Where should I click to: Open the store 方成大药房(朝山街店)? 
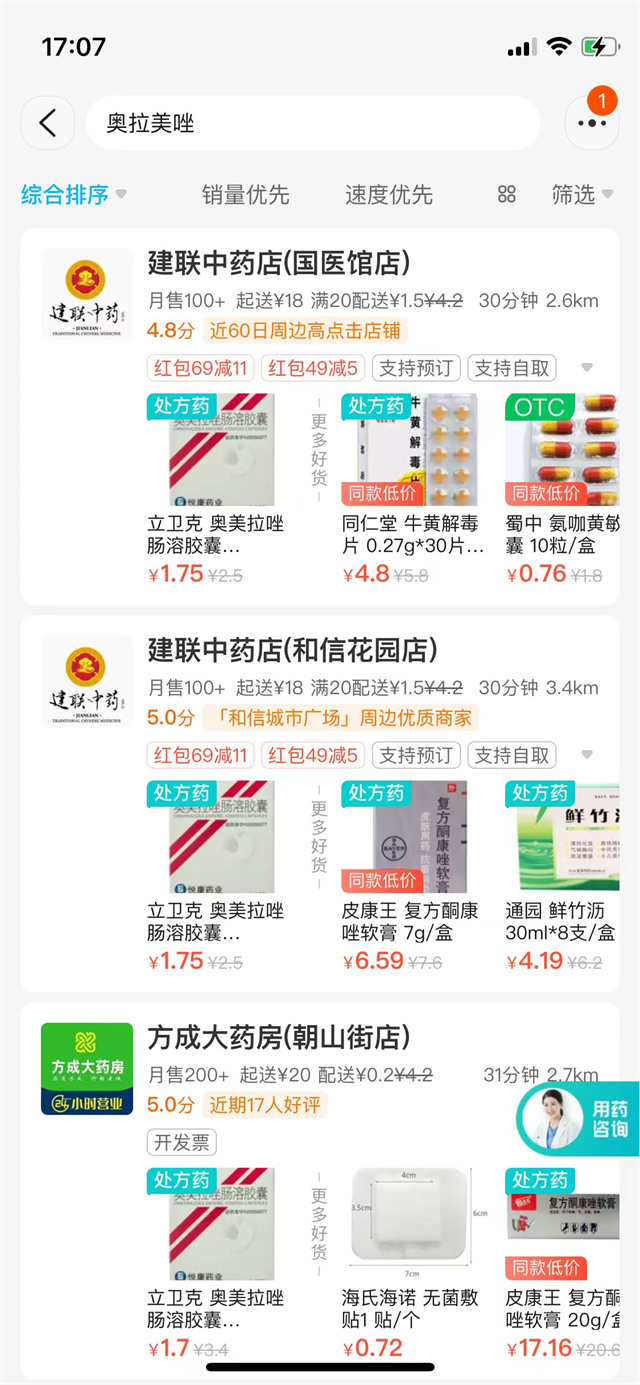279,1037
